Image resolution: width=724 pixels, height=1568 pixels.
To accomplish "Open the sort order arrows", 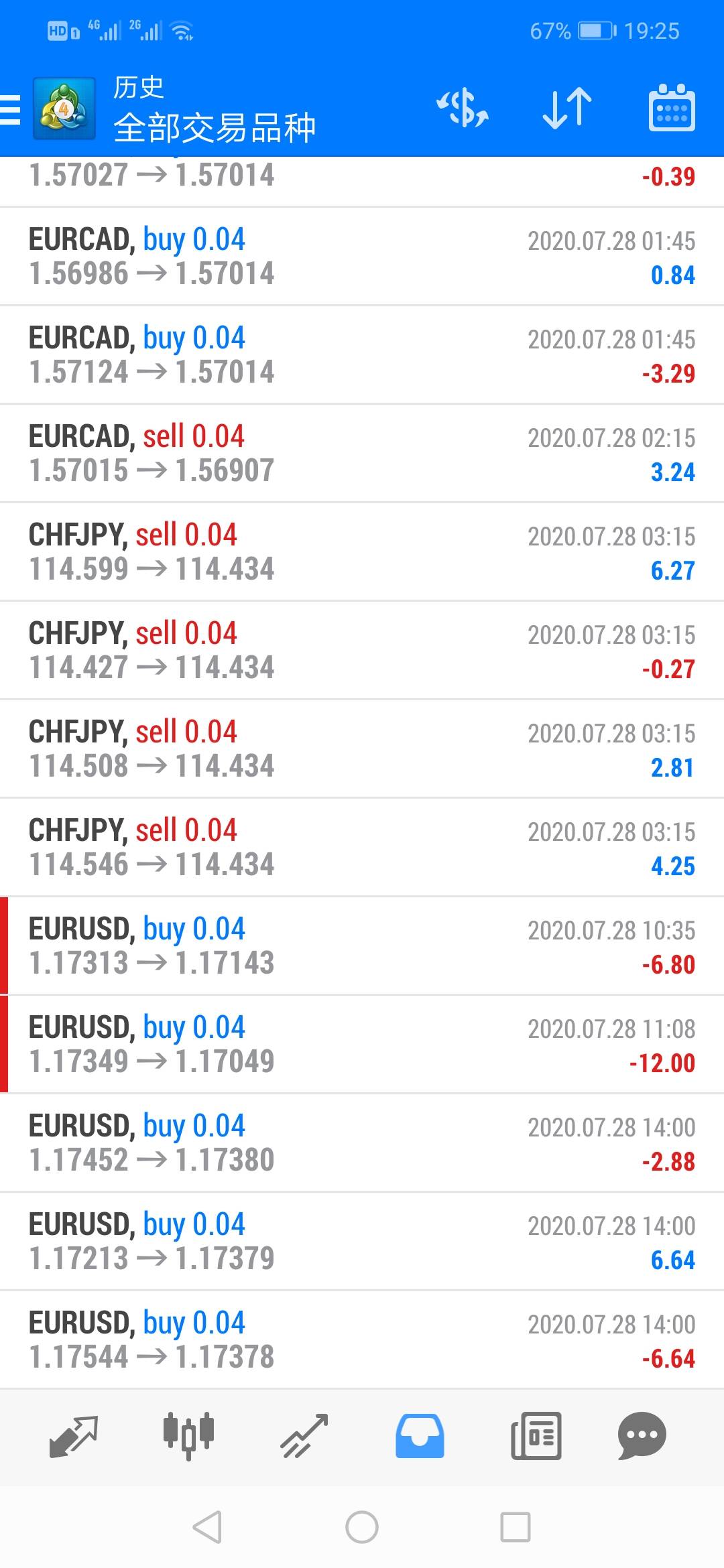I will point(566,109).
